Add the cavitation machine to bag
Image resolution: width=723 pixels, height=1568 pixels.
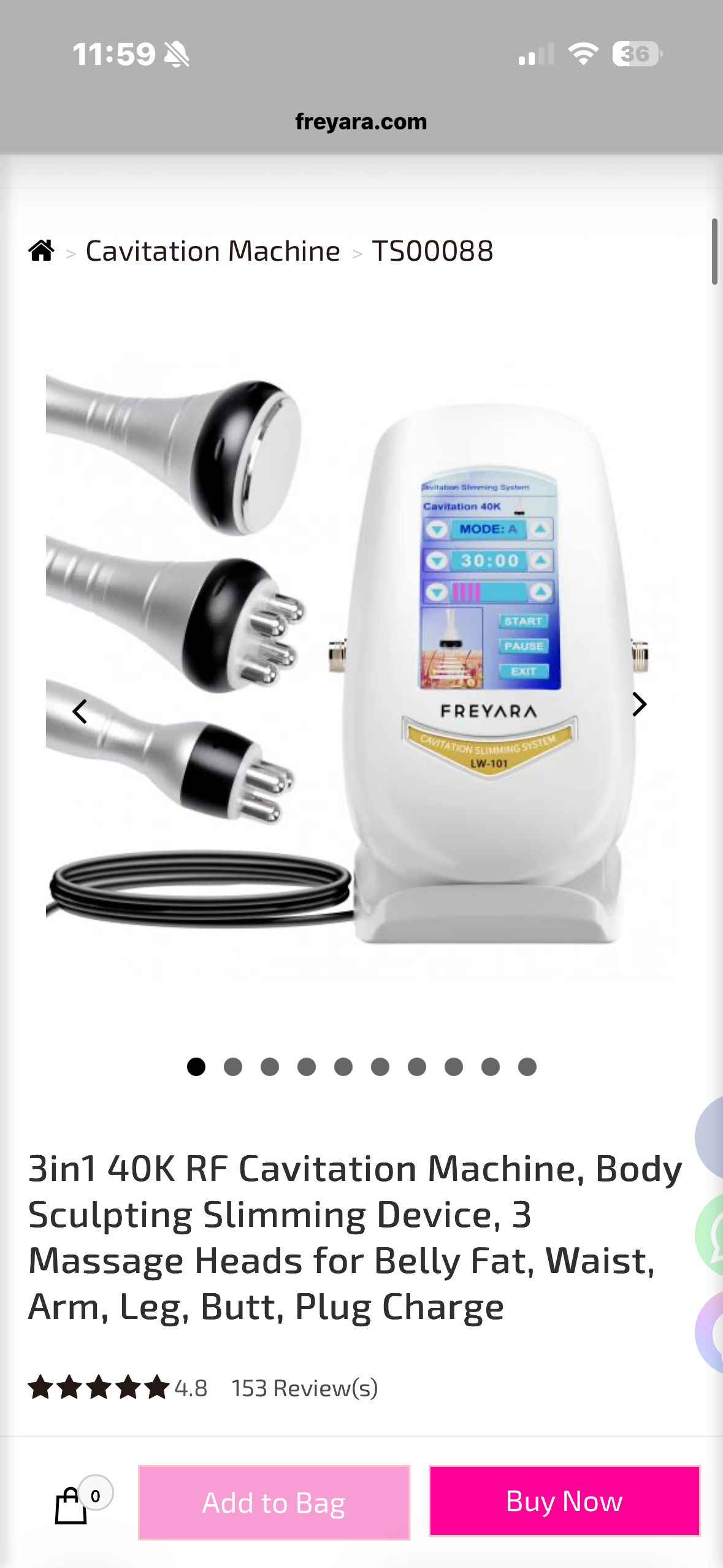pos(274,1502)
